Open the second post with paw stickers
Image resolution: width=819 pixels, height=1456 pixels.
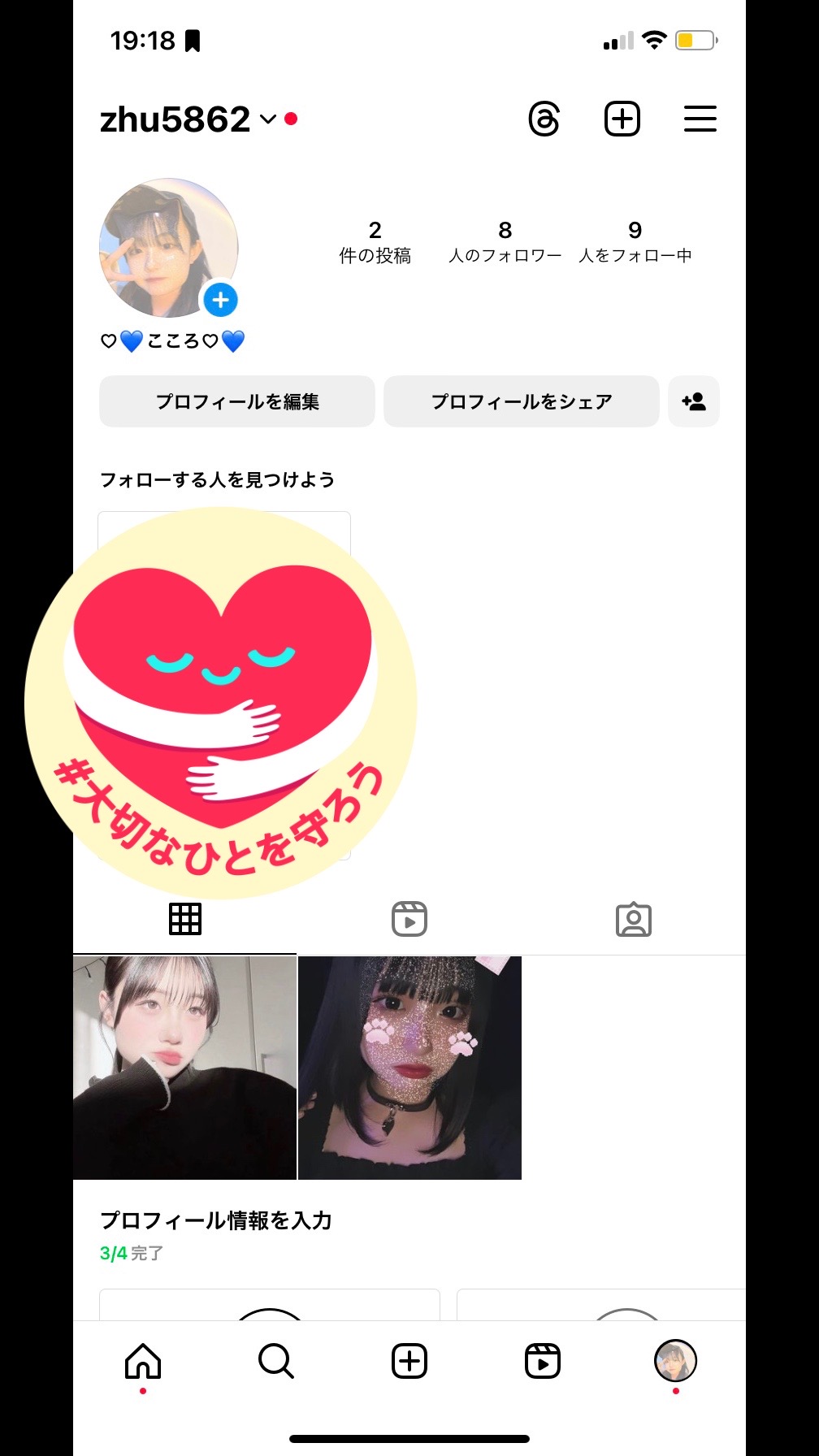pyautogui.click(x=409, y=1068)
